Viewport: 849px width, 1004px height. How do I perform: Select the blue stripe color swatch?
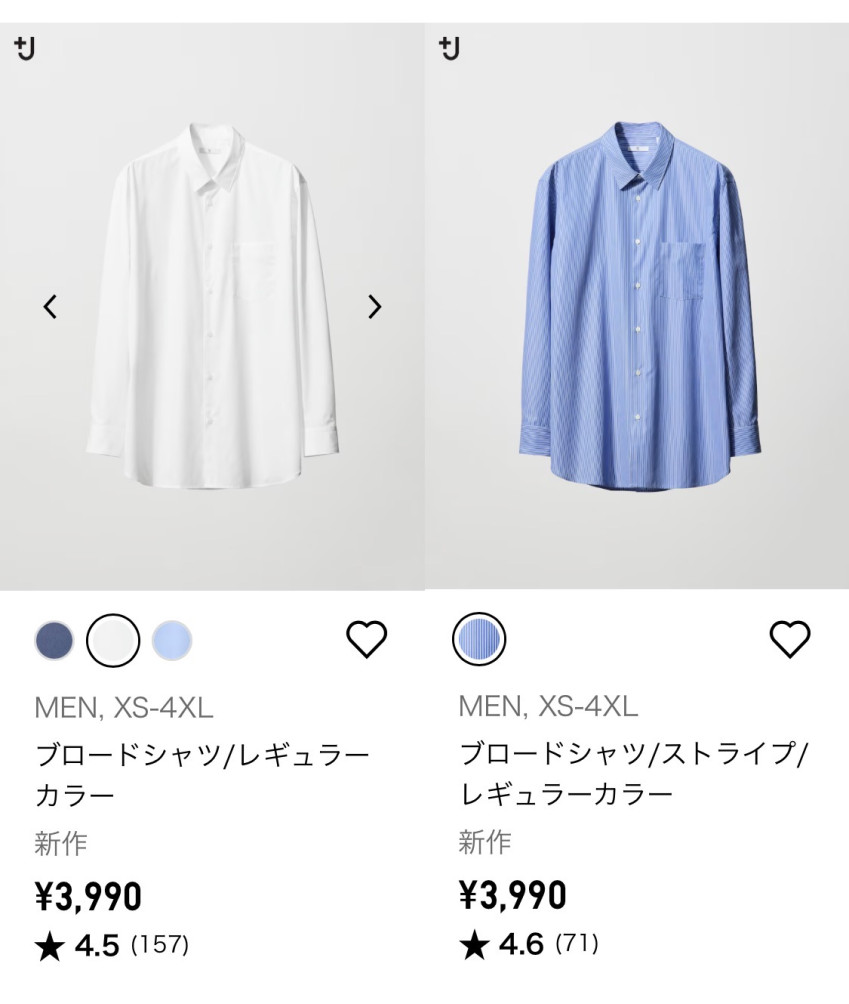[479, 639]
